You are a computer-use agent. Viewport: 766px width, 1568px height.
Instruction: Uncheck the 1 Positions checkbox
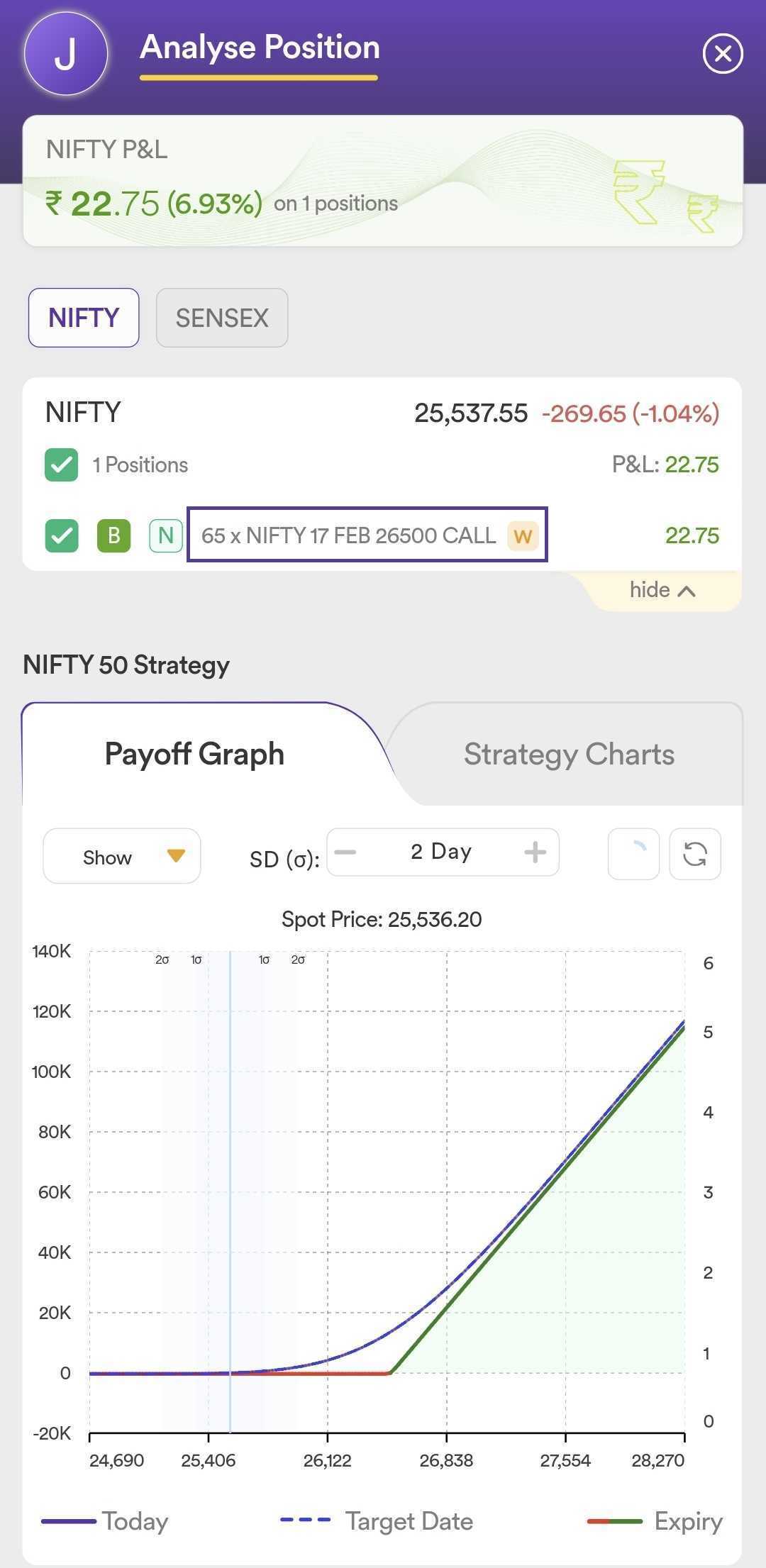(x=62, y=465)
